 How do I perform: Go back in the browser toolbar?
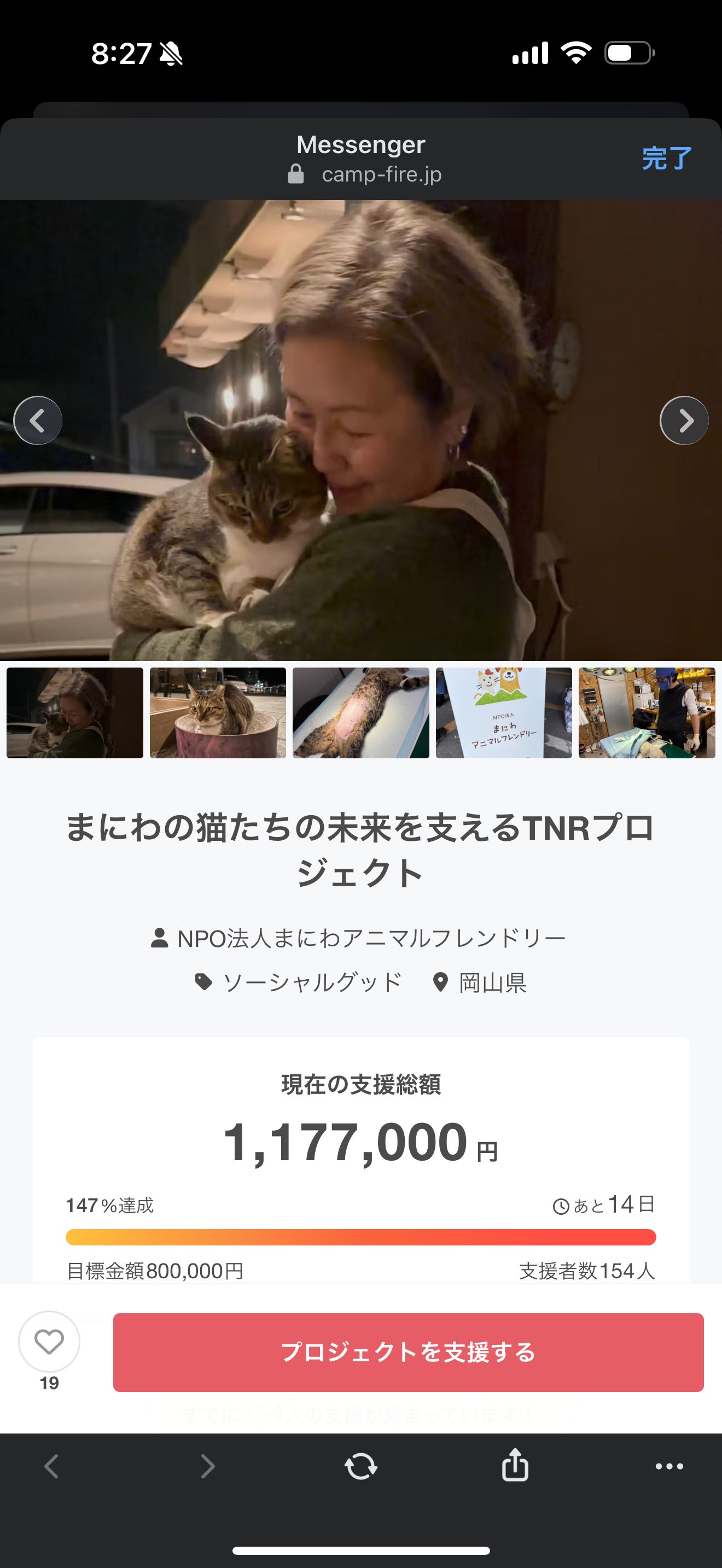(52, 1466)
